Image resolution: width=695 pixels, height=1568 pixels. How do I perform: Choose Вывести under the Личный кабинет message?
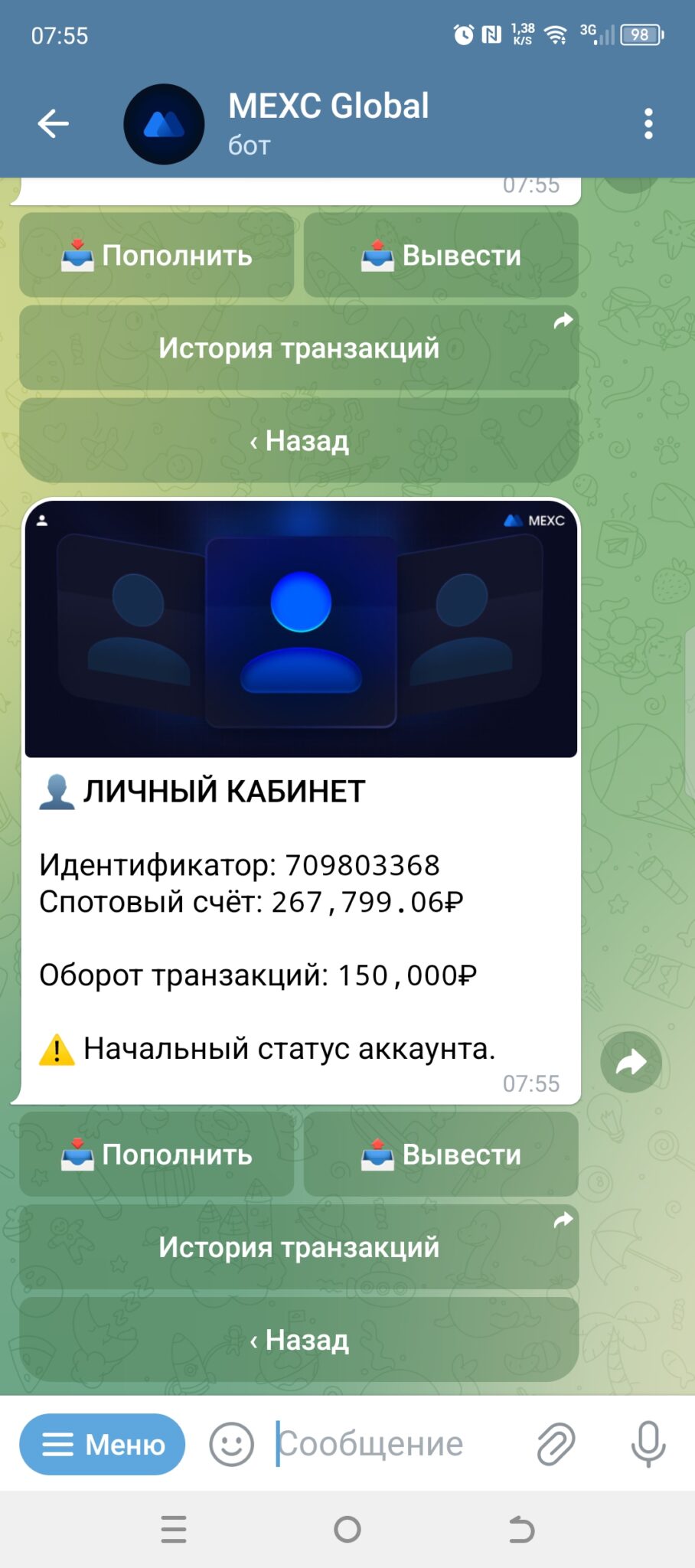[441, 1154]
